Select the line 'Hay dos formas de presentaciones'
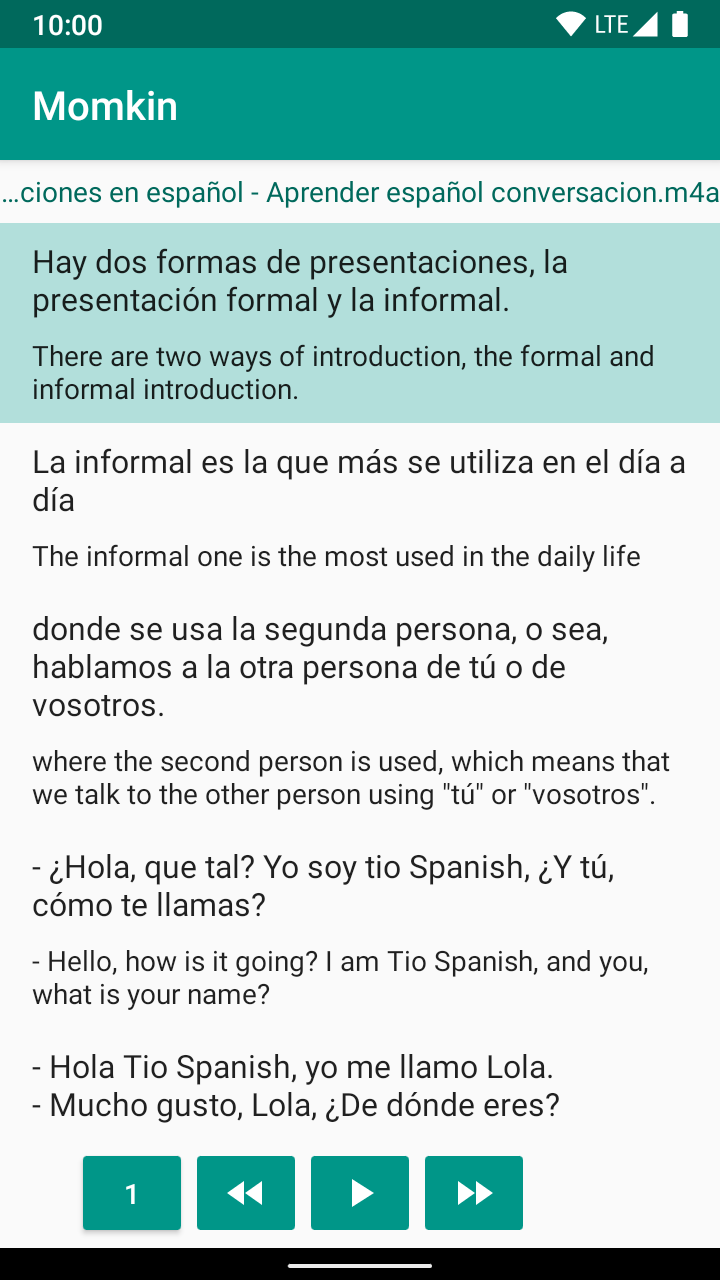Screen dimensions: 720x1280 tap(360, 323)
